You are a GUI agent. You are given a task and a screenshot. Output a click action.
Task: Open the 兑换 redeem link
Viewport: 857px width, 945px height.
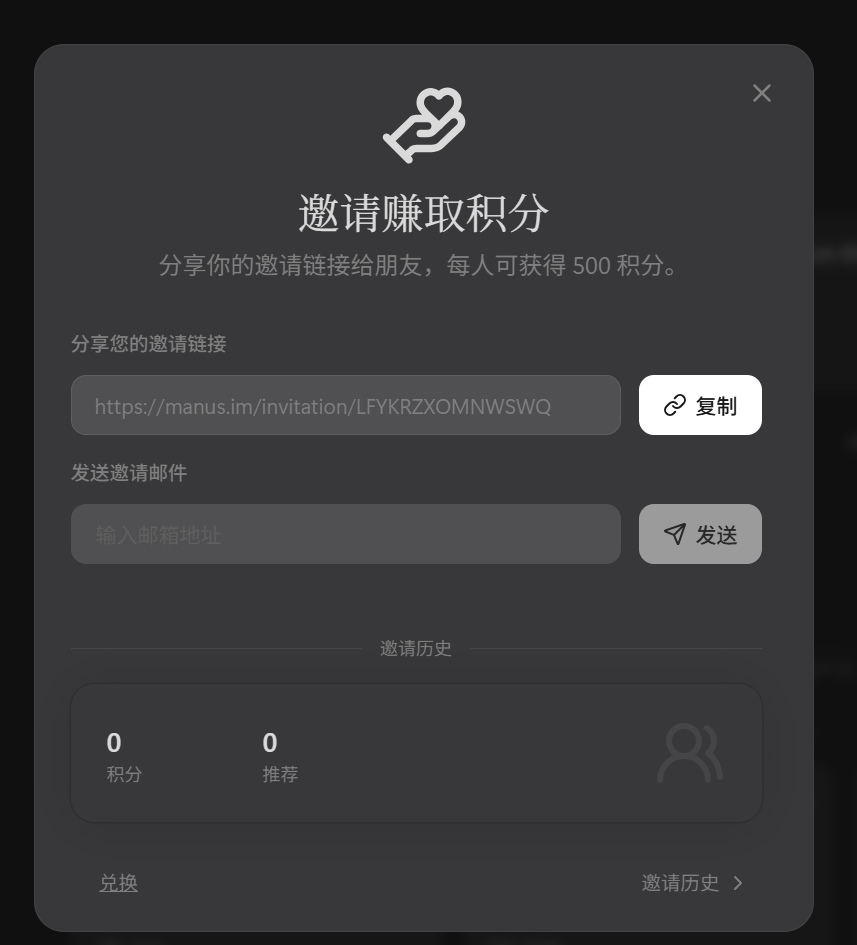click(x=118, y=883)
